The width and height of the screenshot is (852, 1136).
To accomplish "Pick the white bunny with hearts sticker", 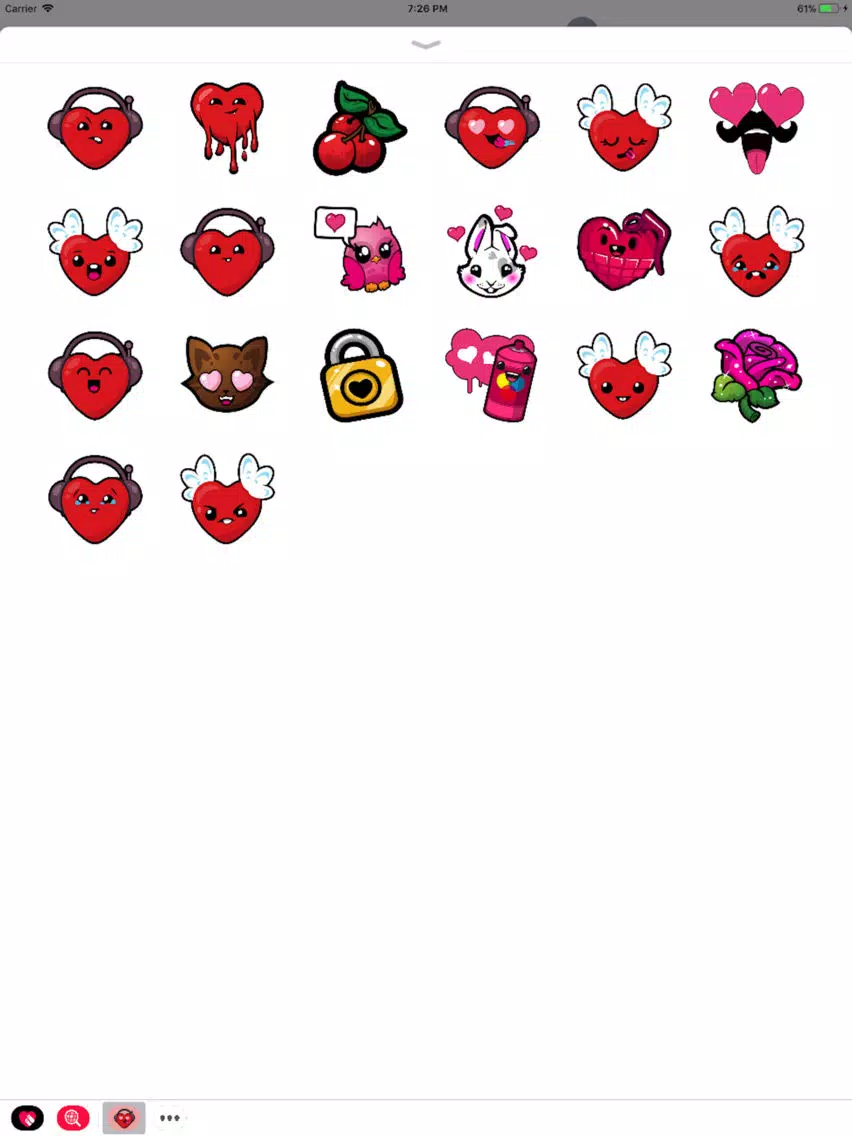I will 492,252.
